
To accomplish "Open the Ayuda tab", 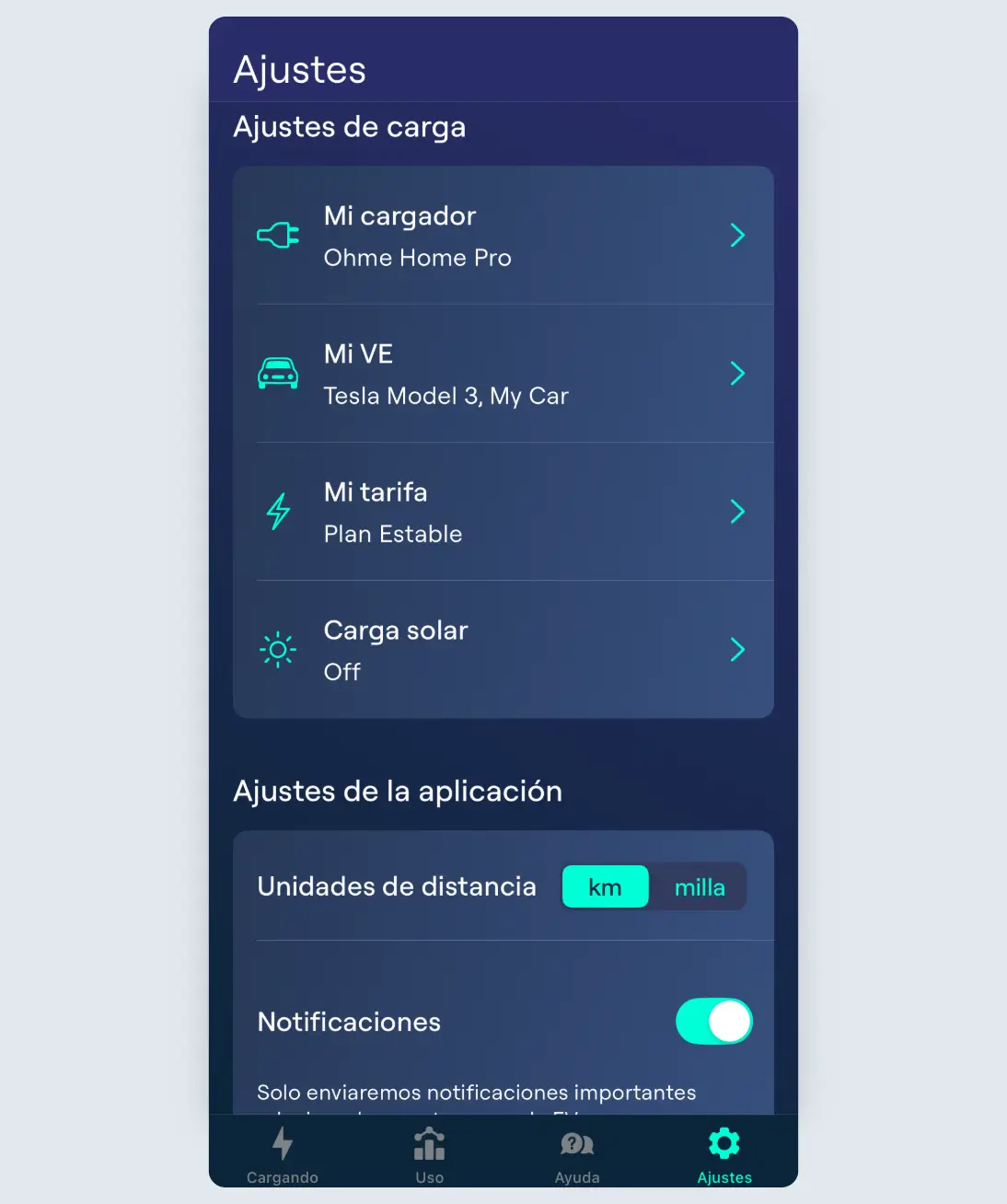I will tap(577, 1154).
